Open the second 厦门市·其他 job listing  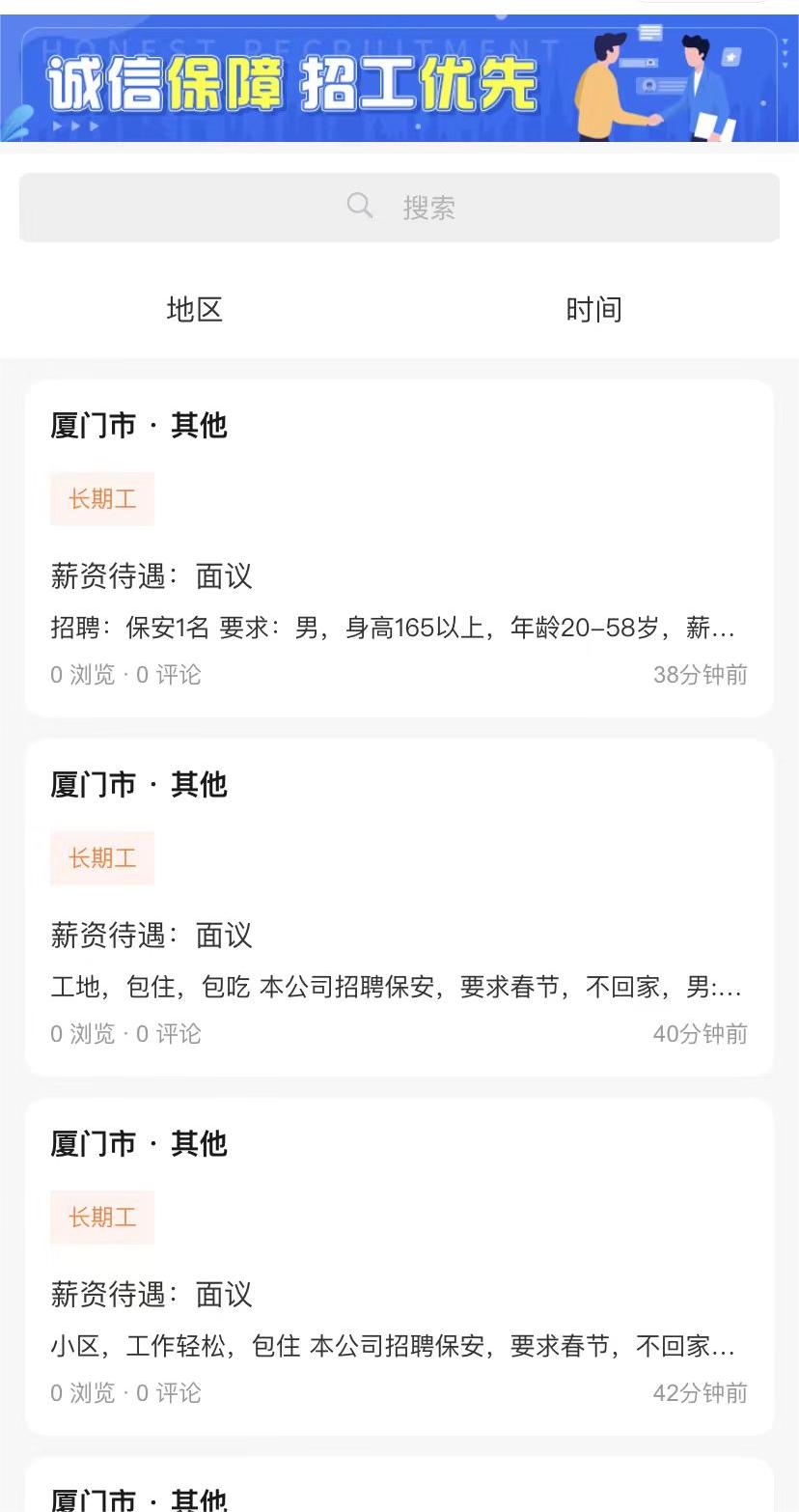[x=139, y=785]
